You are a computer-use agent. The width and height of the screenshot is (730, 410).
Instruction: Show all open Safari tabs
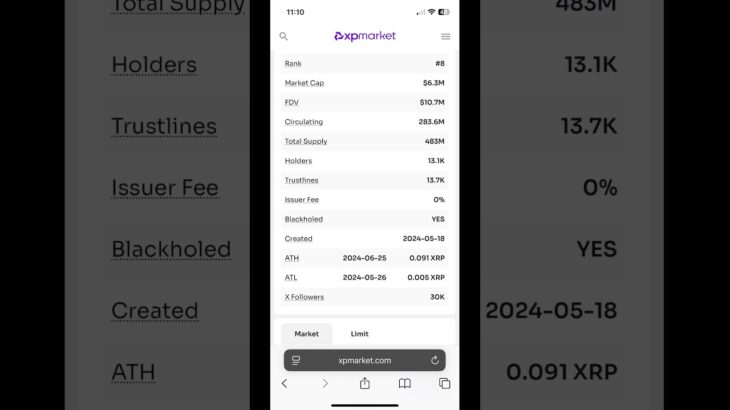444,383
